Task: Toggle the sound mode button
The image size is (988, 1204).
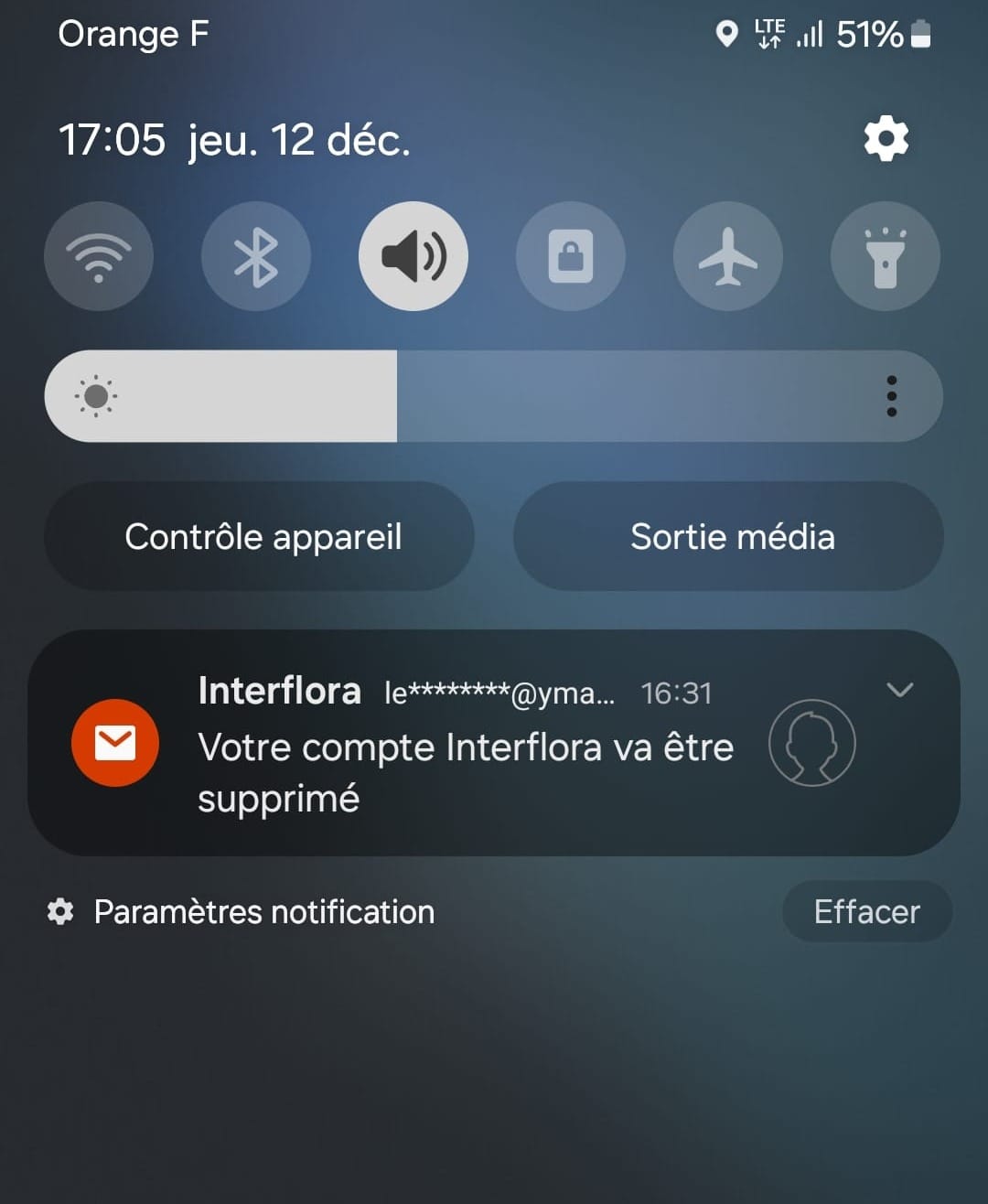Action: click(x=413, y=256)
